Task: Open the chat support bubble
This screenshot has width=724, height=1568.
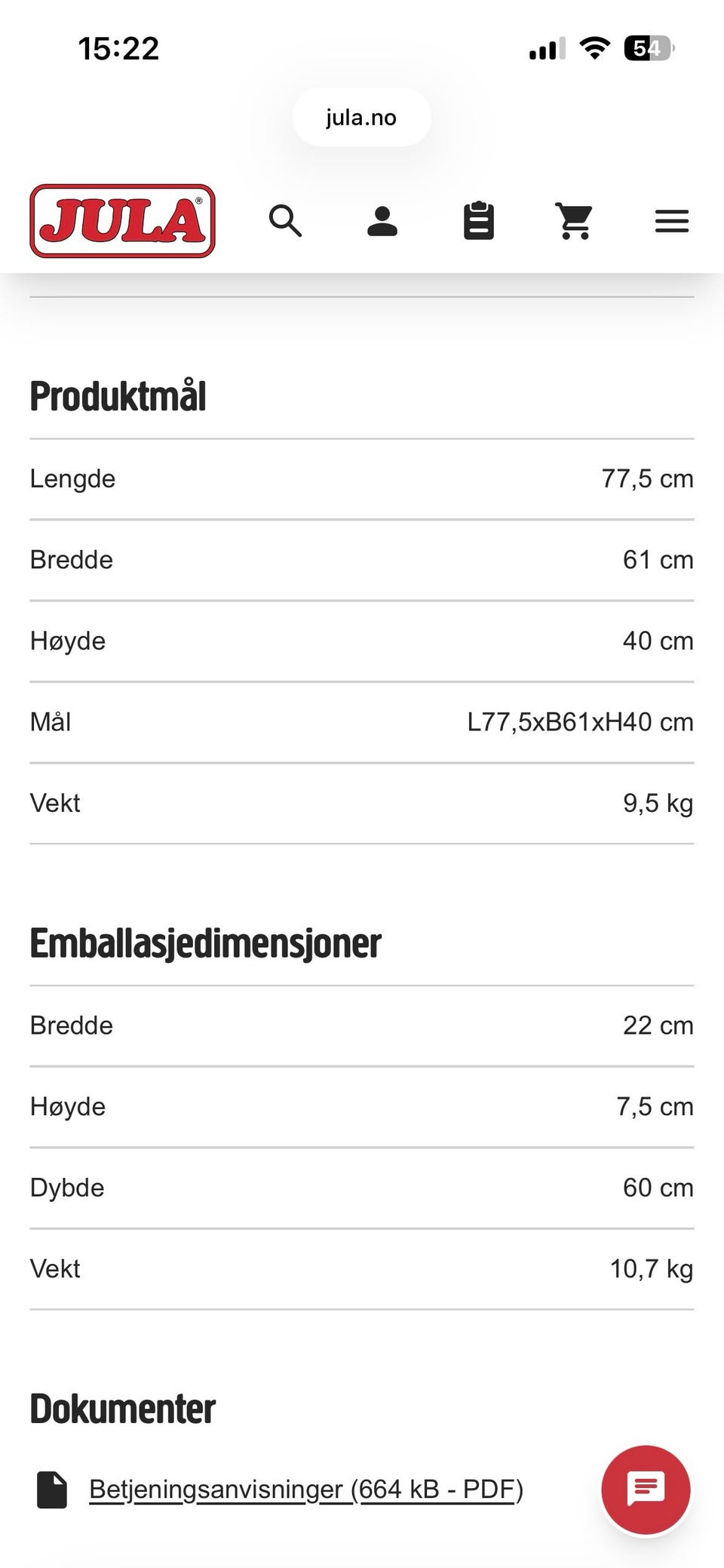Action: click(x=645, y=1489)
